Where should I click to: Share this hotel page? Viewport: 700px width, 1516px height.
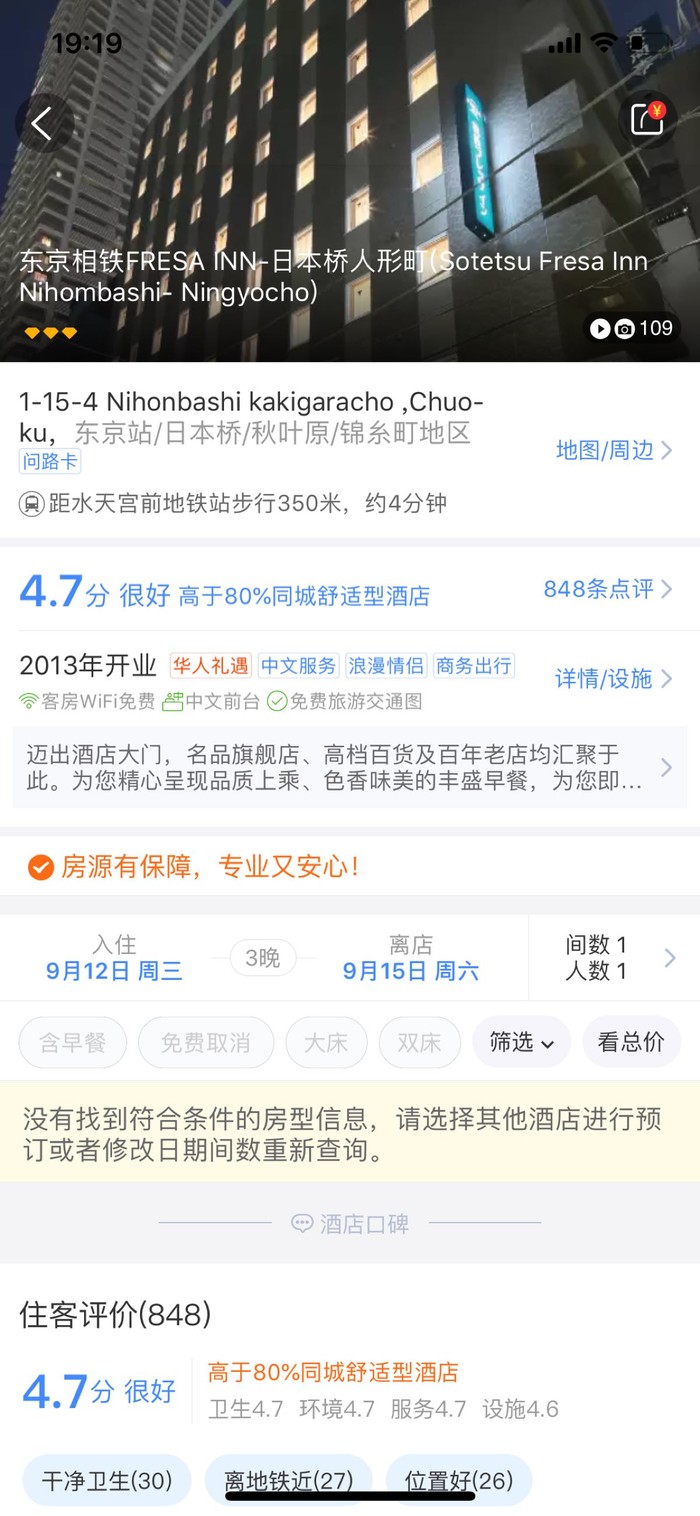click(648, 120)
